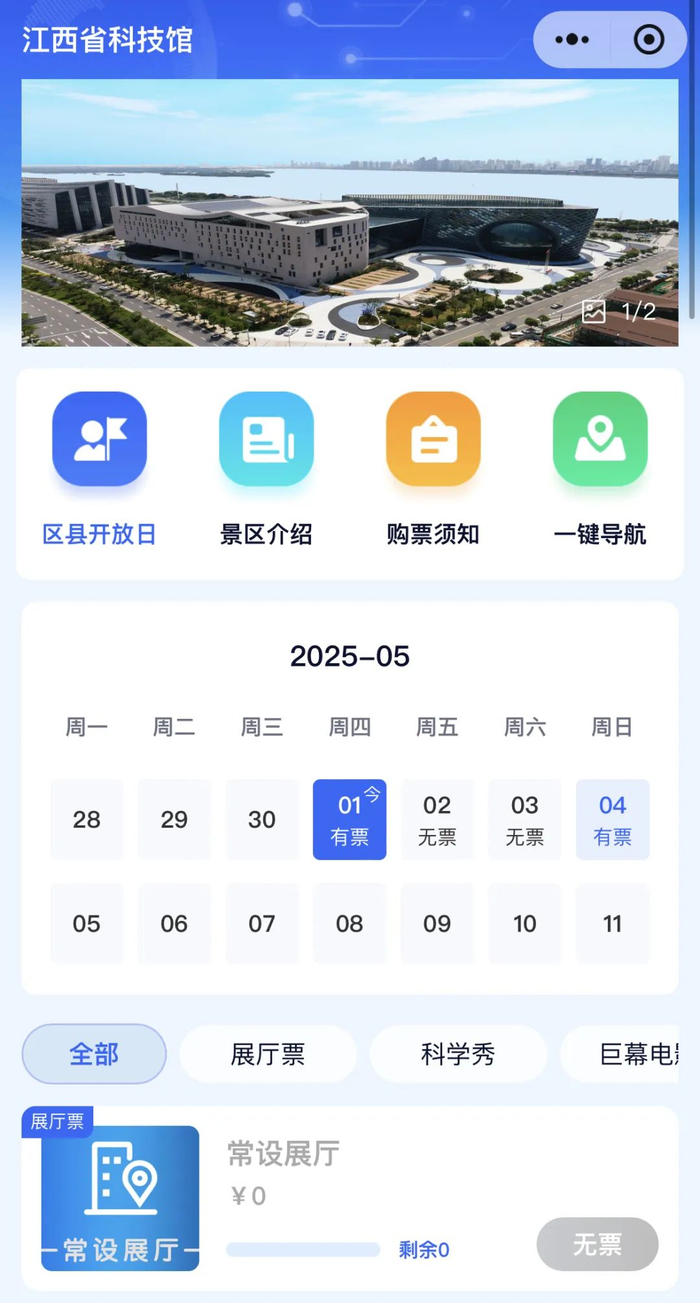The width and height of the screenshot is (700, 1303).
Task: Select today's date 01
Action: coord(350,819)
